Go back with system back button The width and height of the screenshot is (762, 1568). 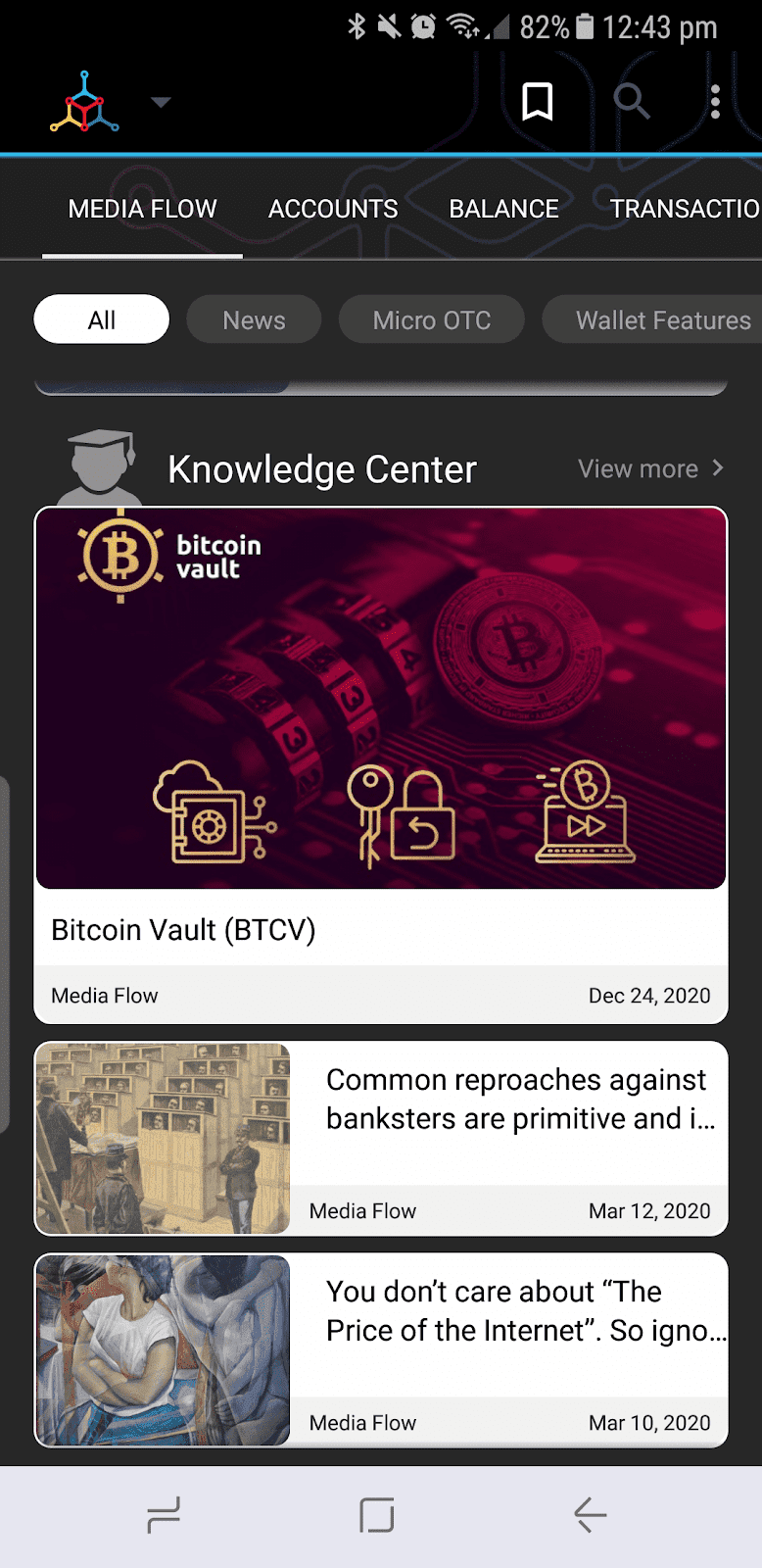590,1515
